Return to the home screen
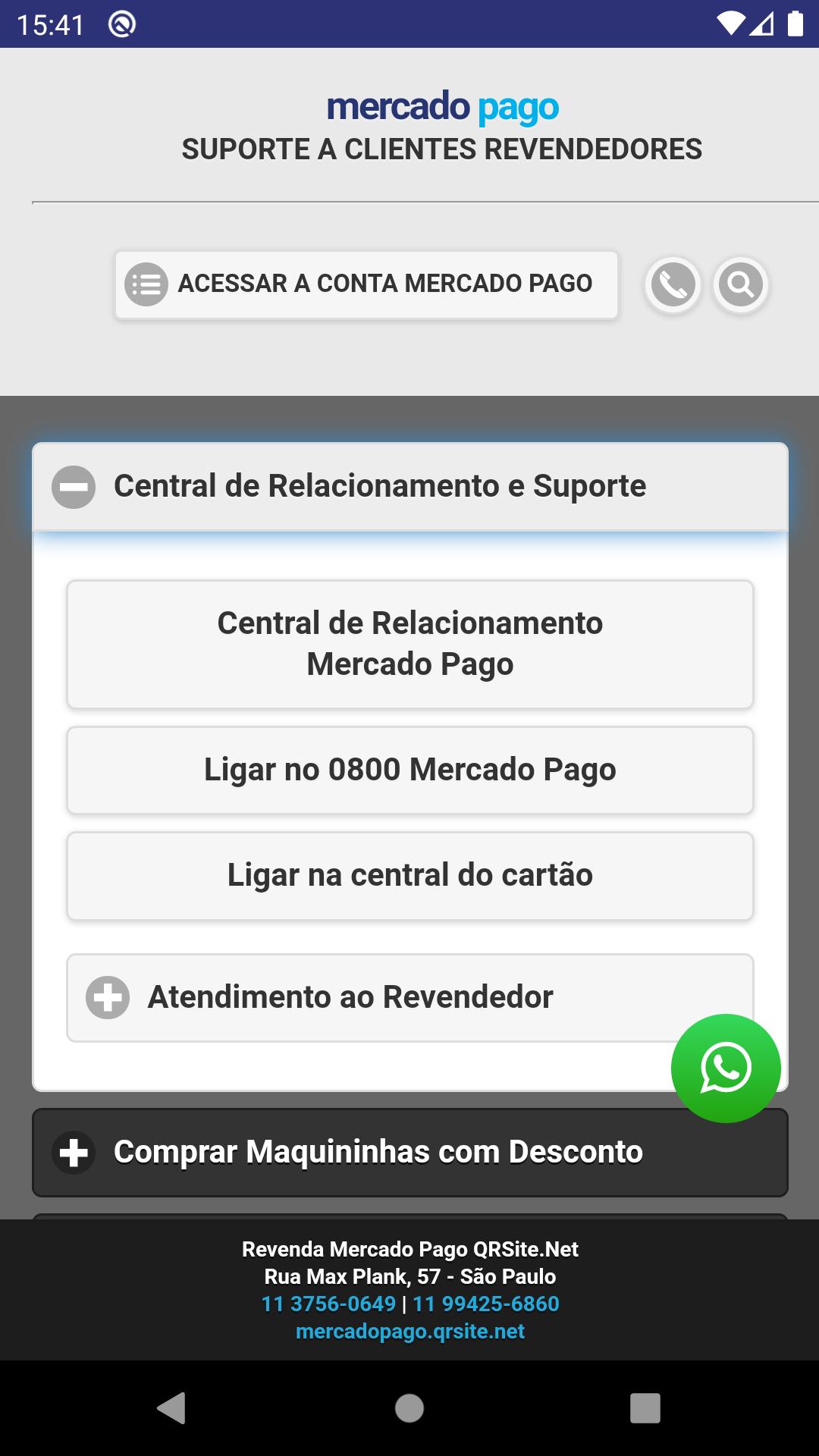 tap(409, 1408)
